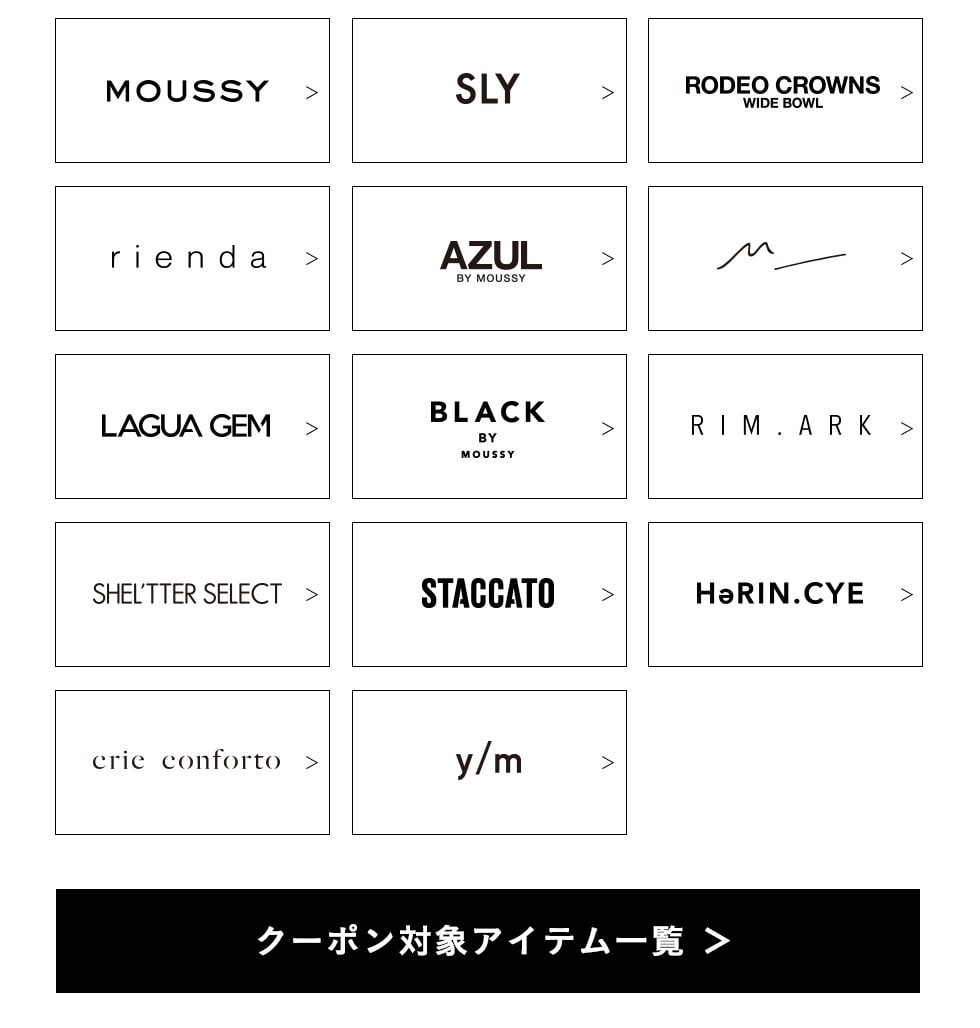View the HeRIN.CYE brand card
This screenshot has width=980, height=1028.
pos(785,595)
